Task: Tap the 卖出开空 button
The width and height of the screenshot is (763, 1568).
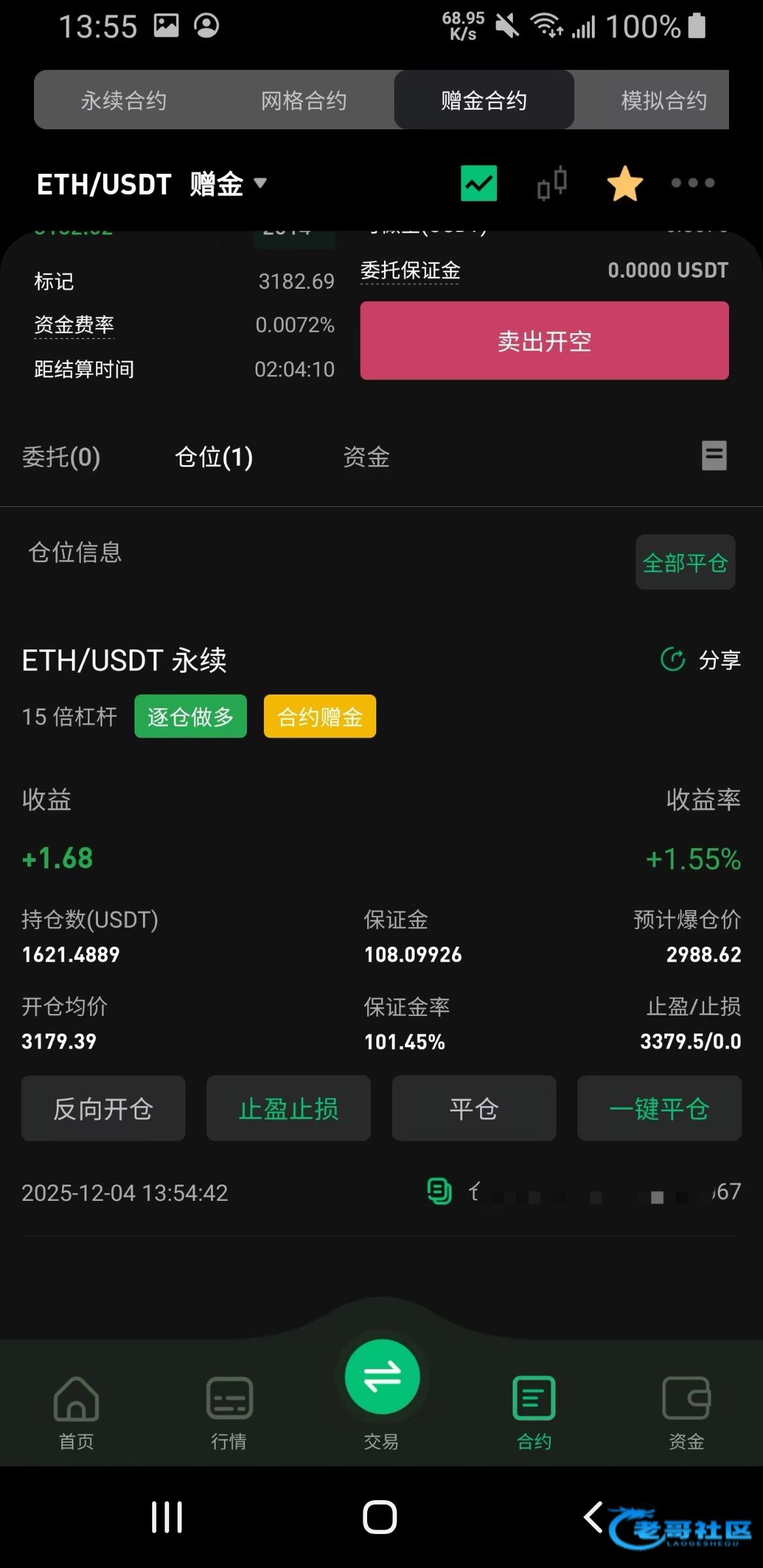Action: (544, 340)
